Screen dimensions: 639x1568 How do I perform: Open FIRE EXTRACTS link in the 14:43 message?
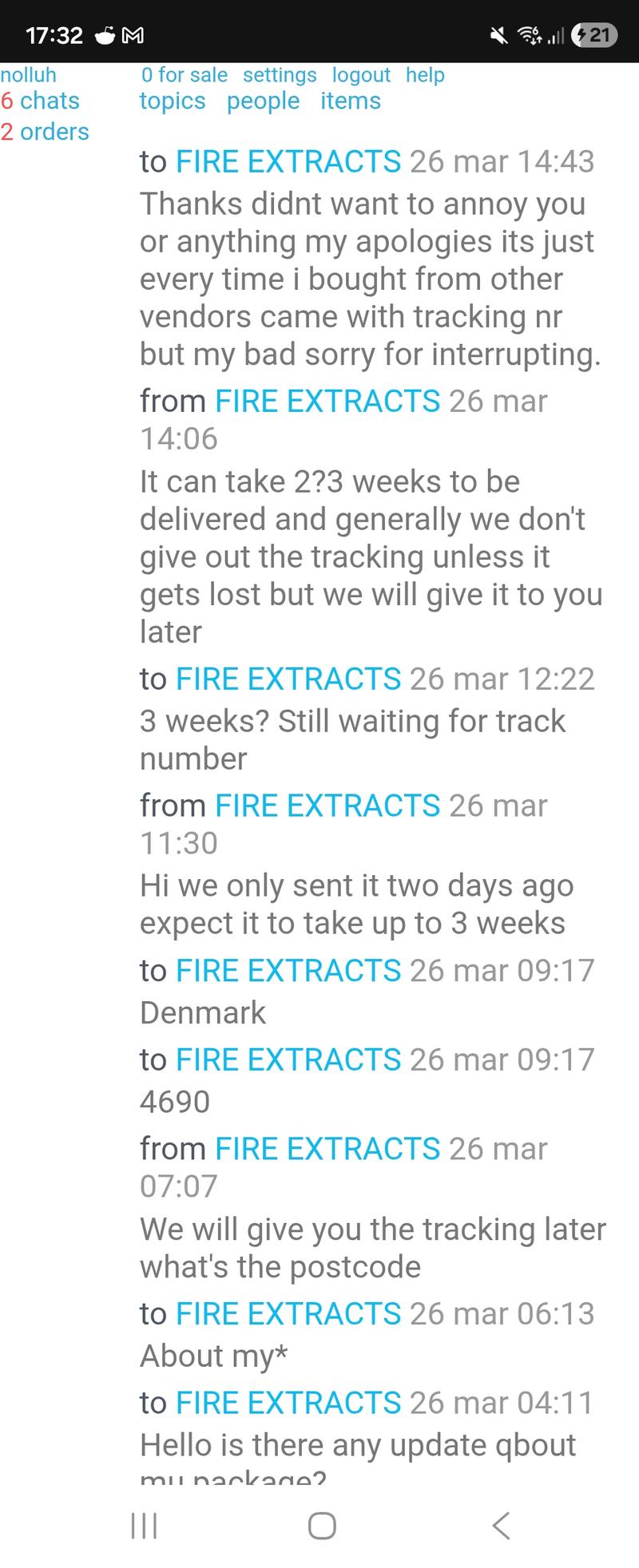(x=288, y=162)
